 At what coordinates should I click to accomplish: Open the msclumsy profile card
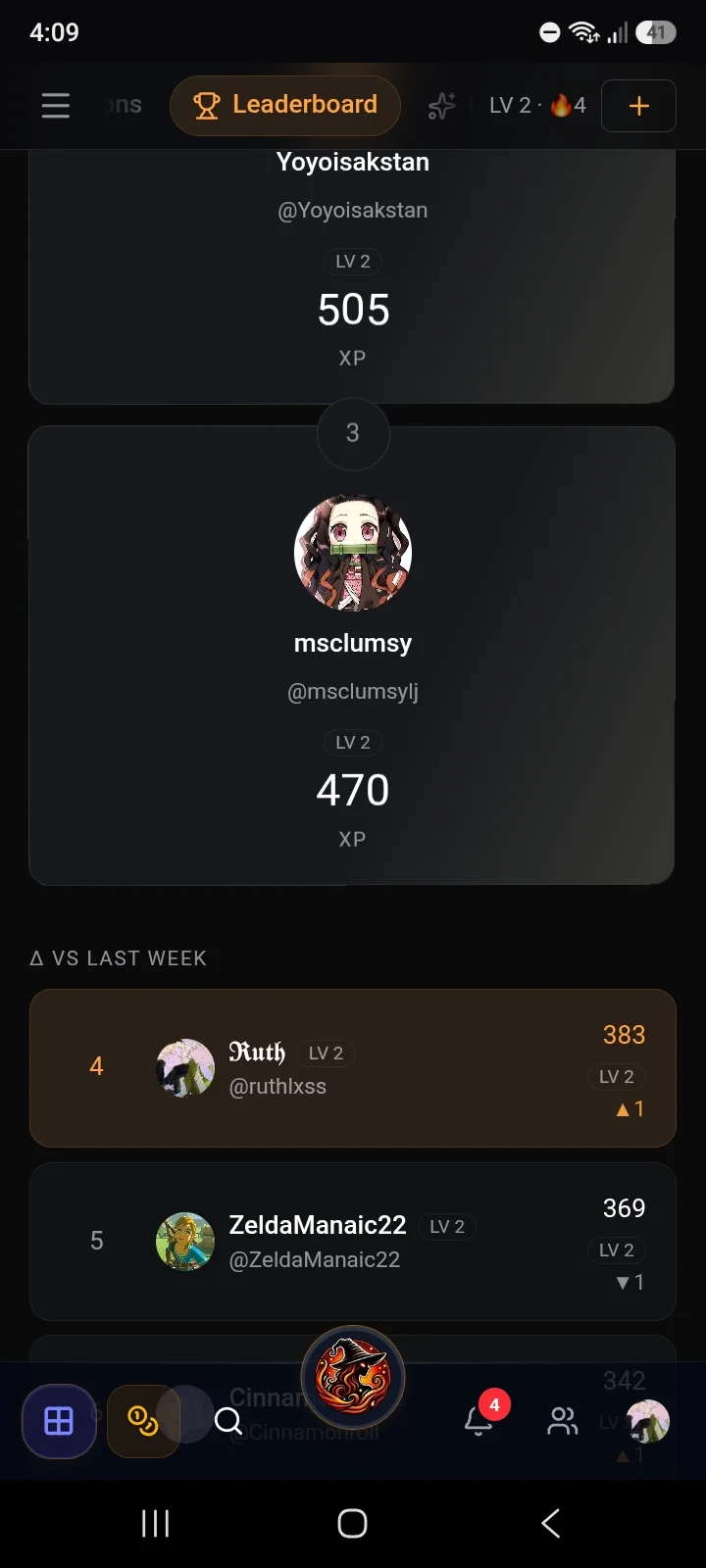[x=352, y=656]
